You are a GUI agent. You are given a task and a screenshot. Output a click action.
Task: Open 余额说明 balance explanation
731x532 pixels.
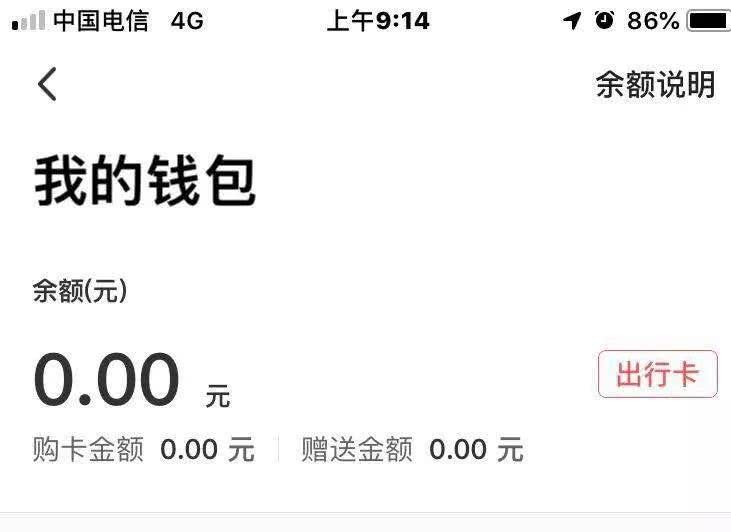pyautogui.click(x=655, y=85)
